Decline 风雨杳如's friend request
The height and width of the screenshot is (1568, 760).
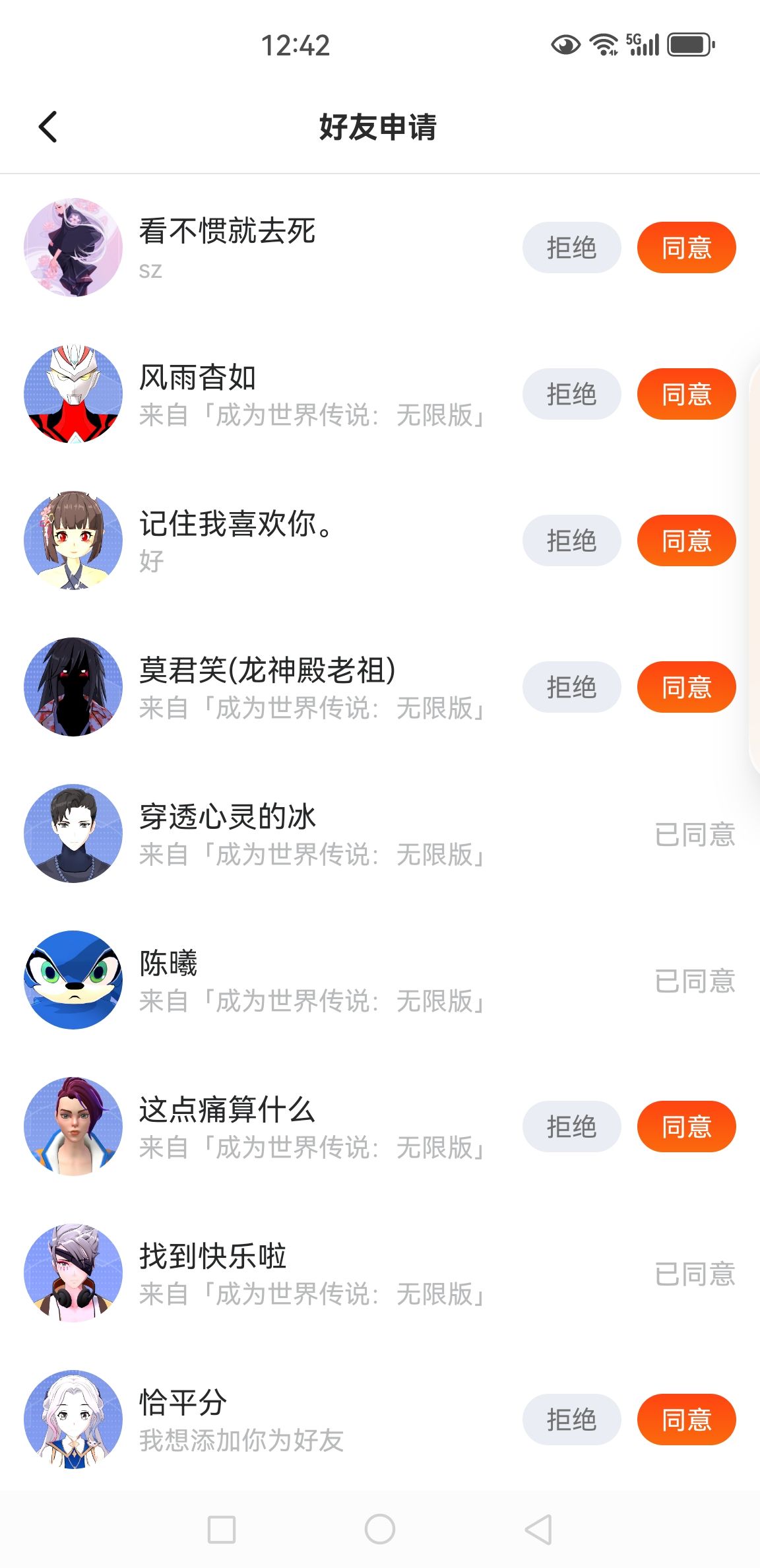tap(571, 395)
